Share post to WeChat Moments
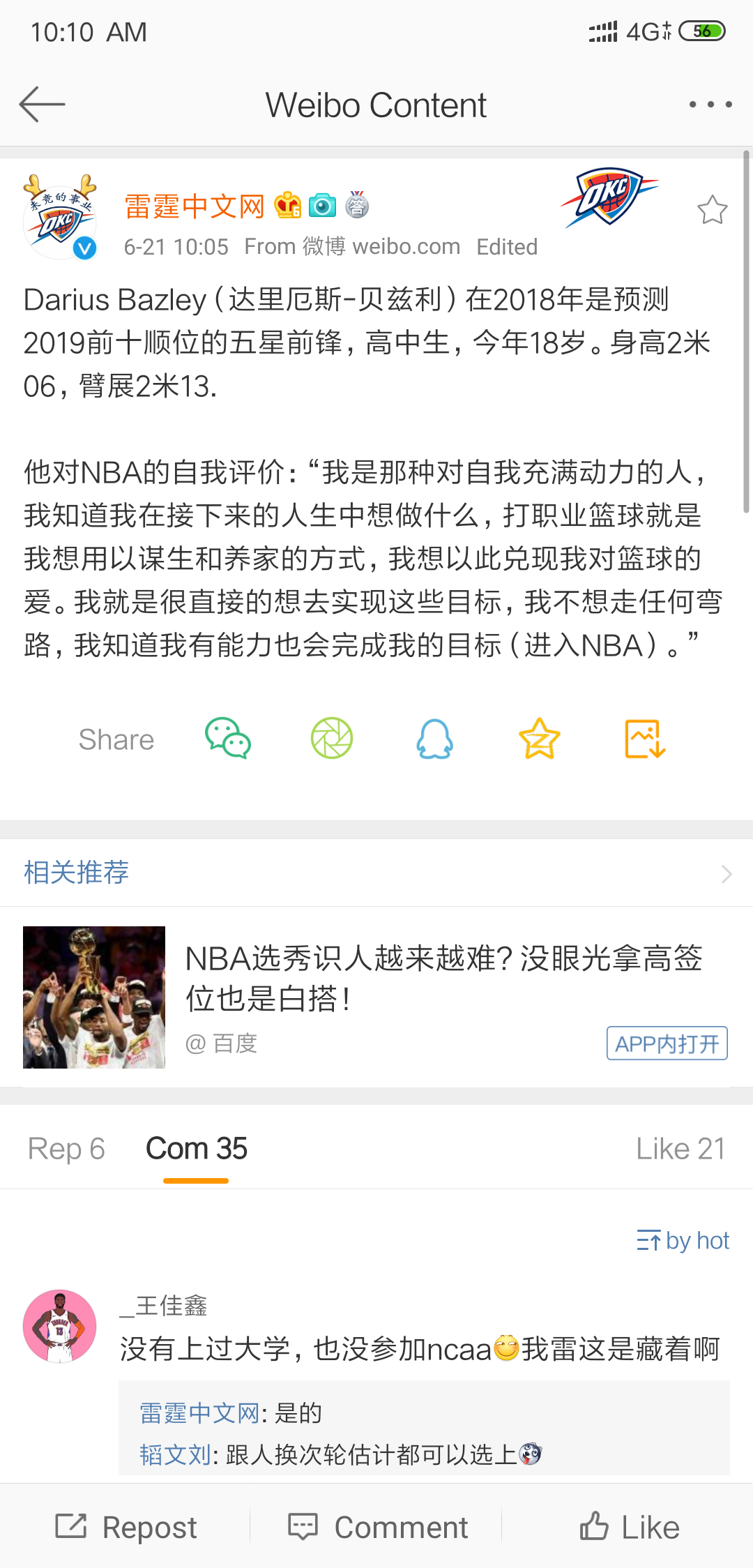 click(332, 738)
